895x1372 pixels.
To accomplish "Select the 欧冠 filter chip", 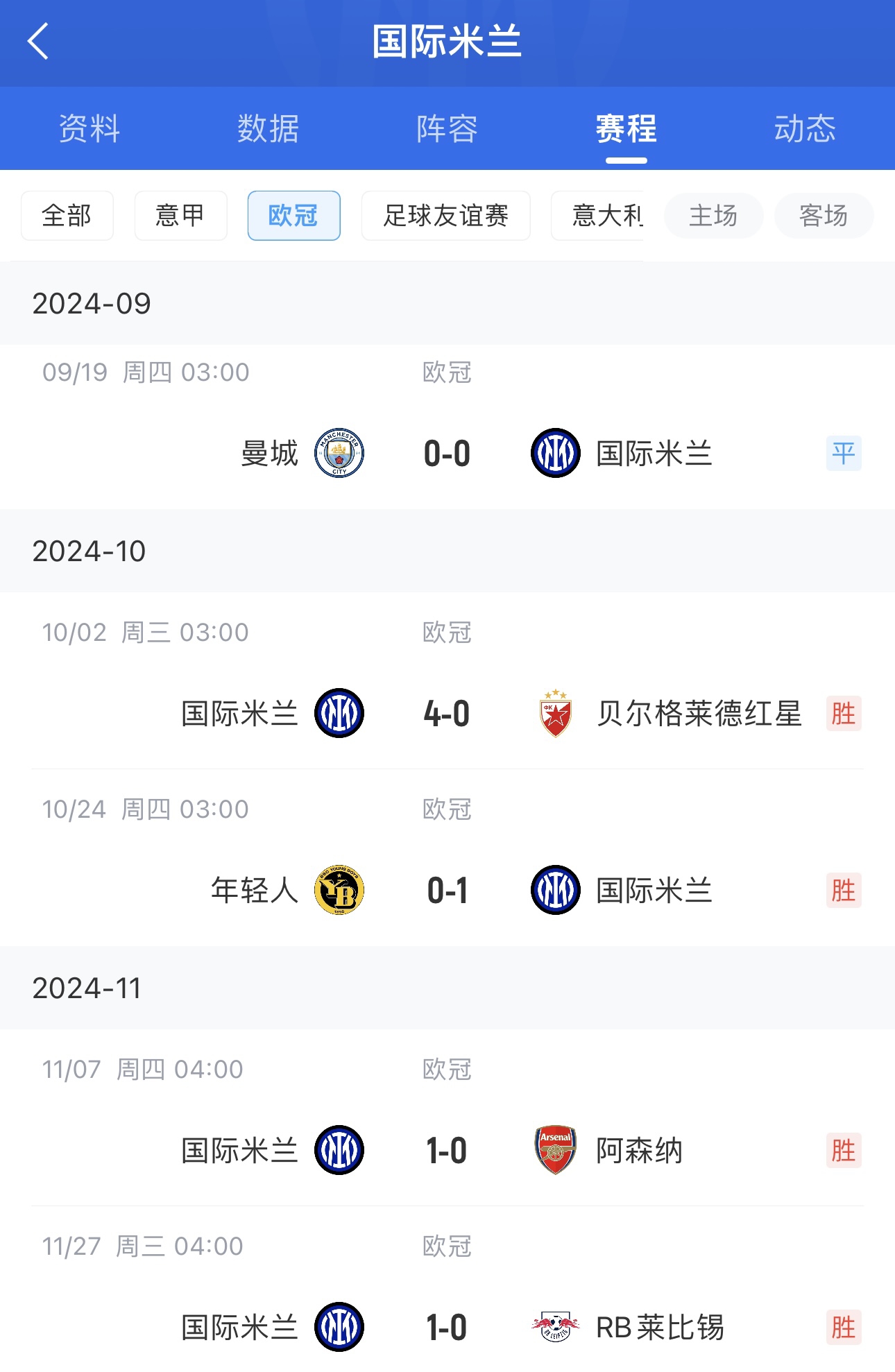I will click(x=293, y=216).
